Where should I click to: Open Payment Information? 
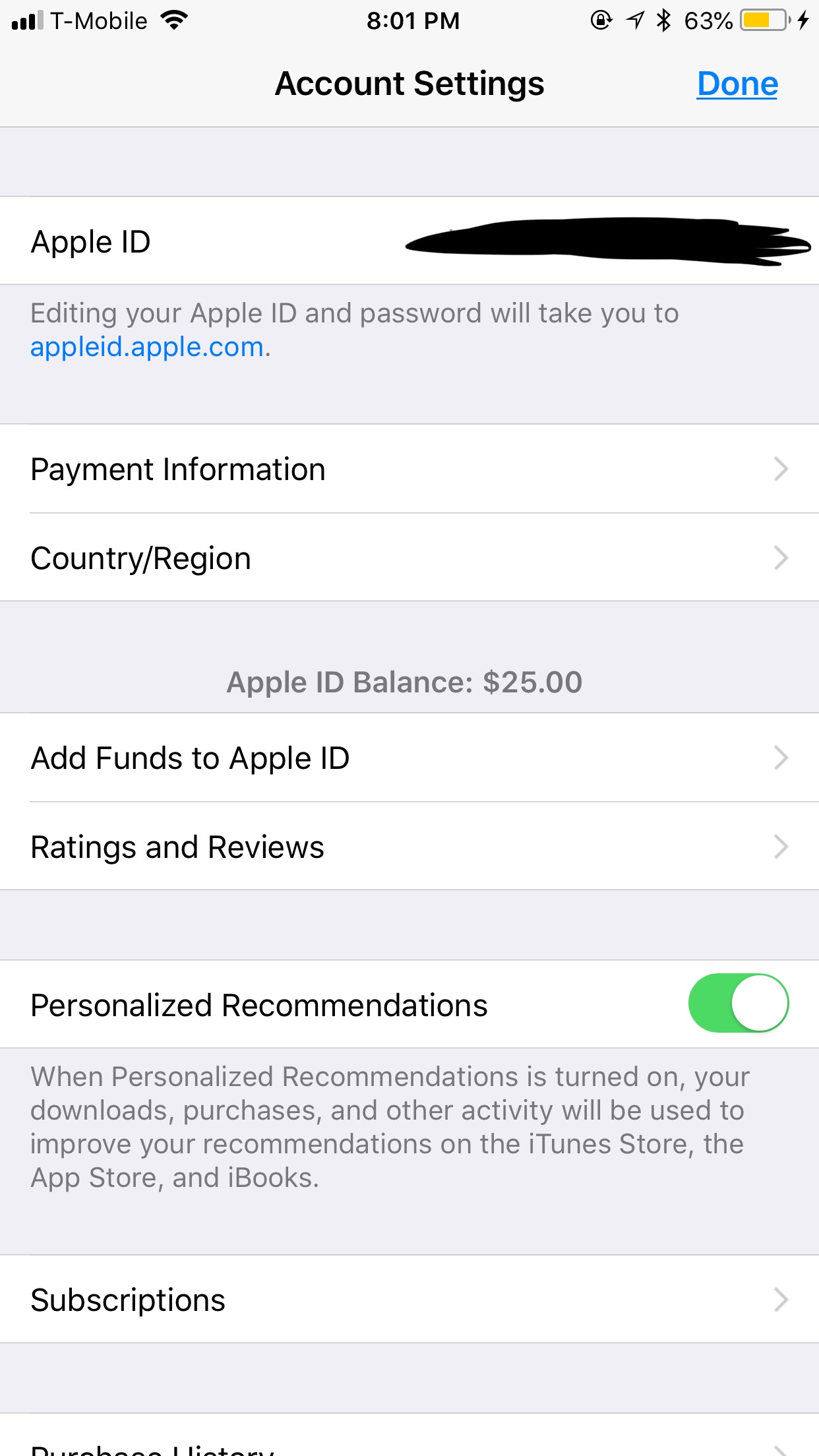tap(409, 469)
